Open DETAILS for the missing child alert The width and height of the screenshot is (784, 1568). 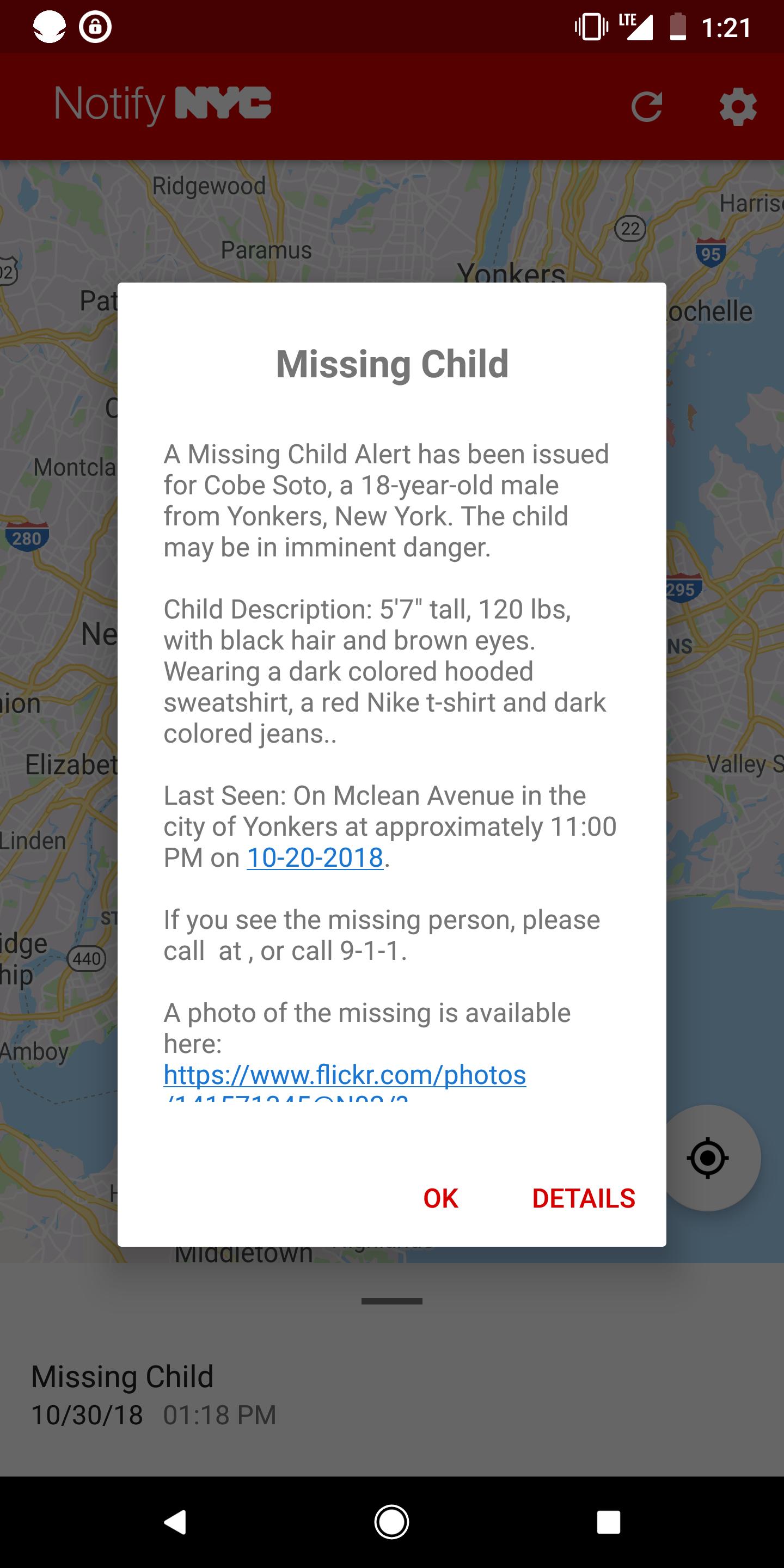click(583, 1198)
